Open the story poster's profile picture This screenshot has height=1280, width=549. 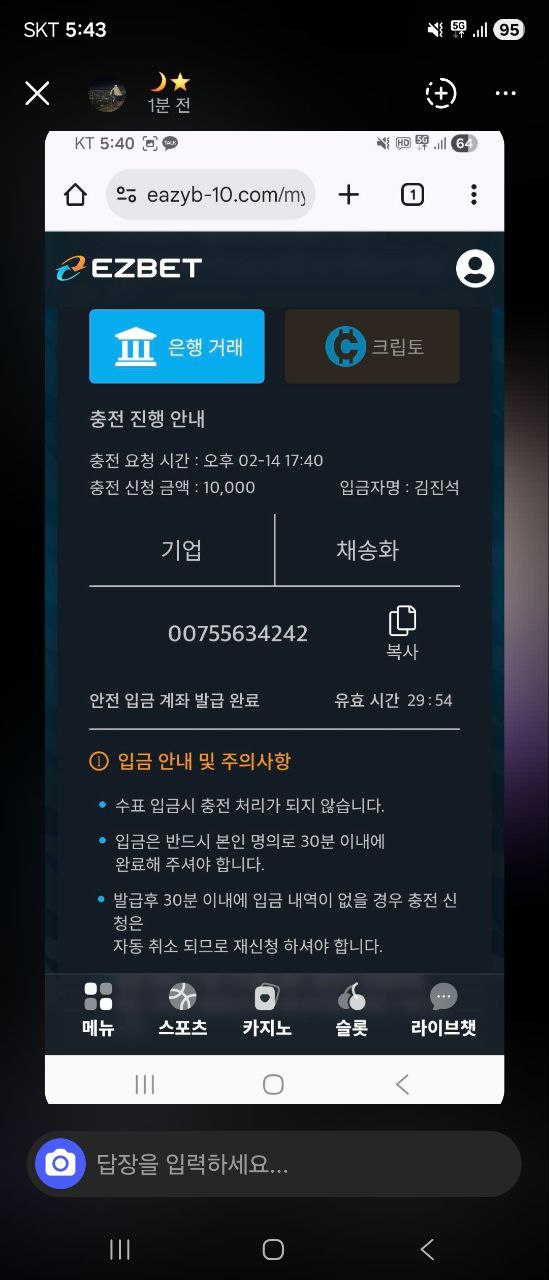107,94
